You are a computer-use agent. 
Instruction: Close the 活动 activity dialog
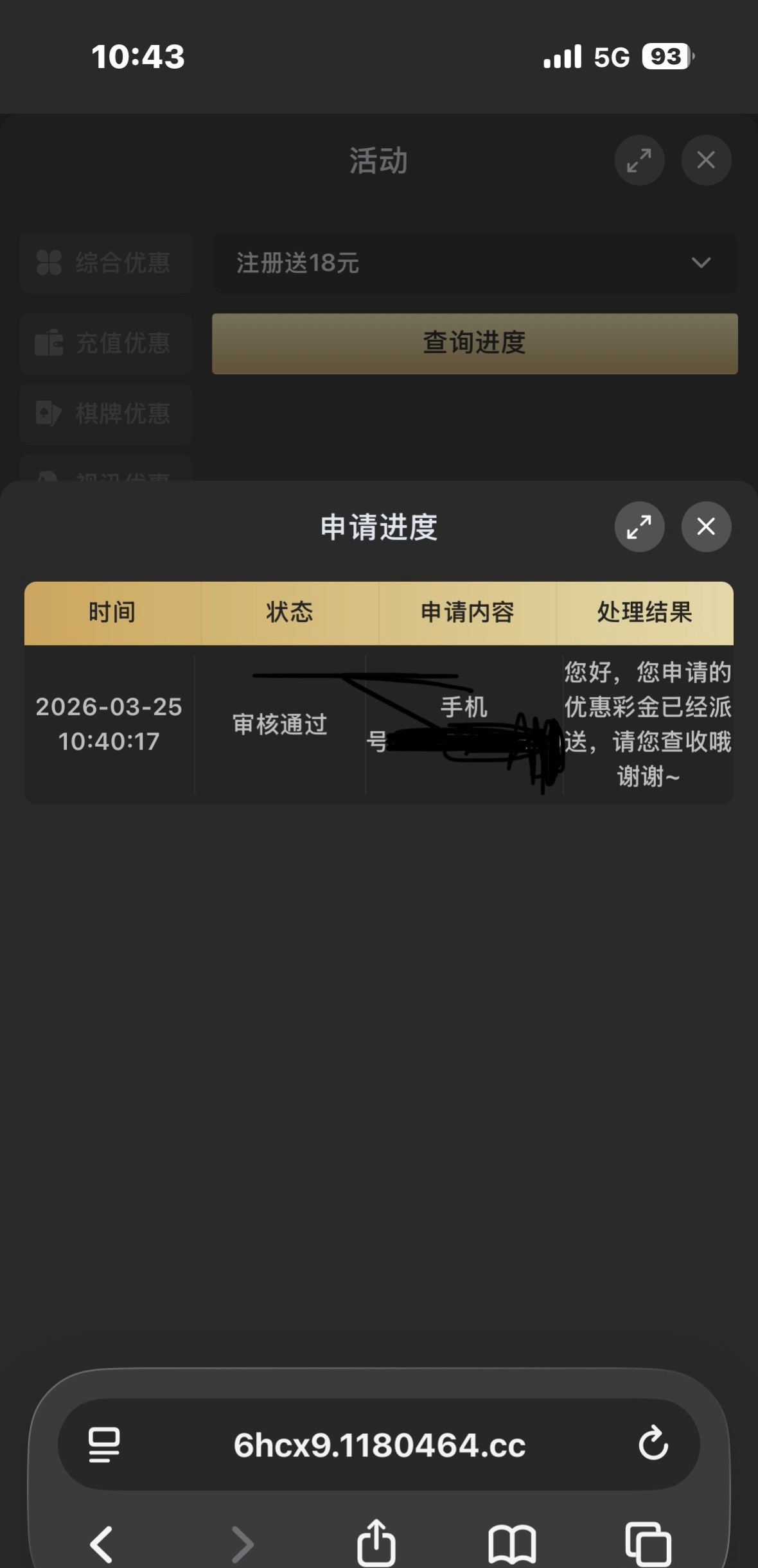click(x=706, y=160)
